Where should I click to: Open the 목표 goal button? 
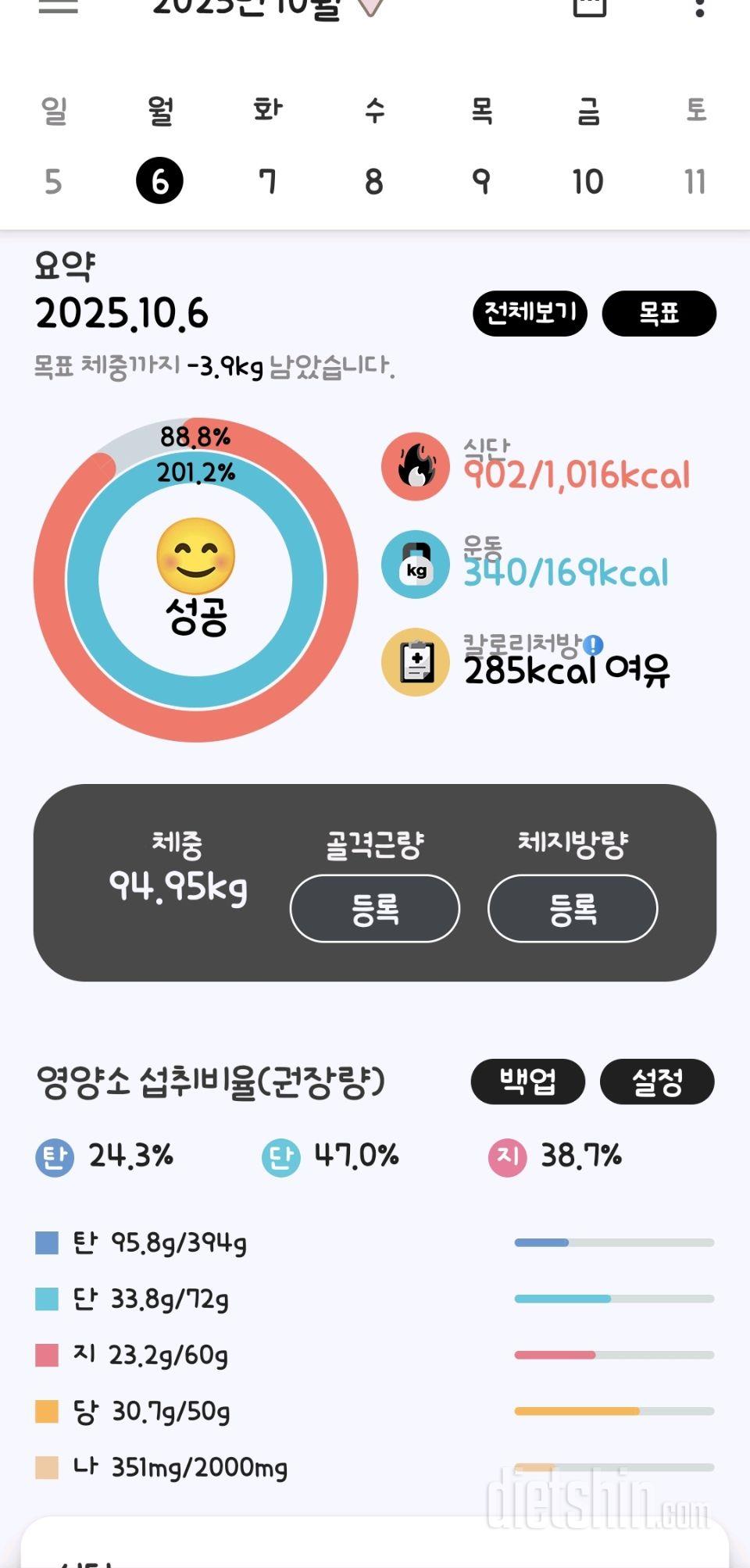point(659,313)
